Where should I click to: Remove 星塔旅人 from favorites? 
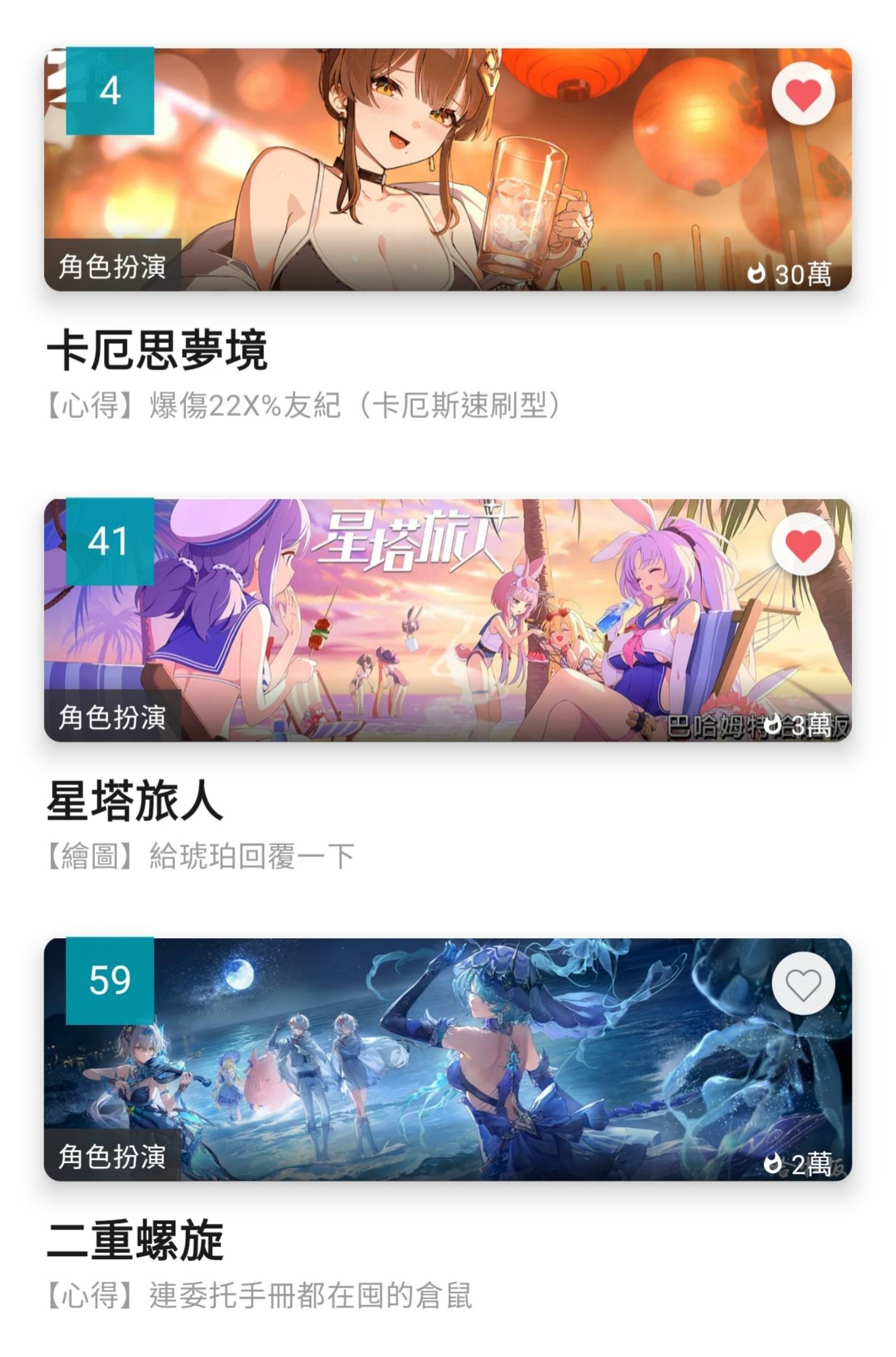[803, 544]
